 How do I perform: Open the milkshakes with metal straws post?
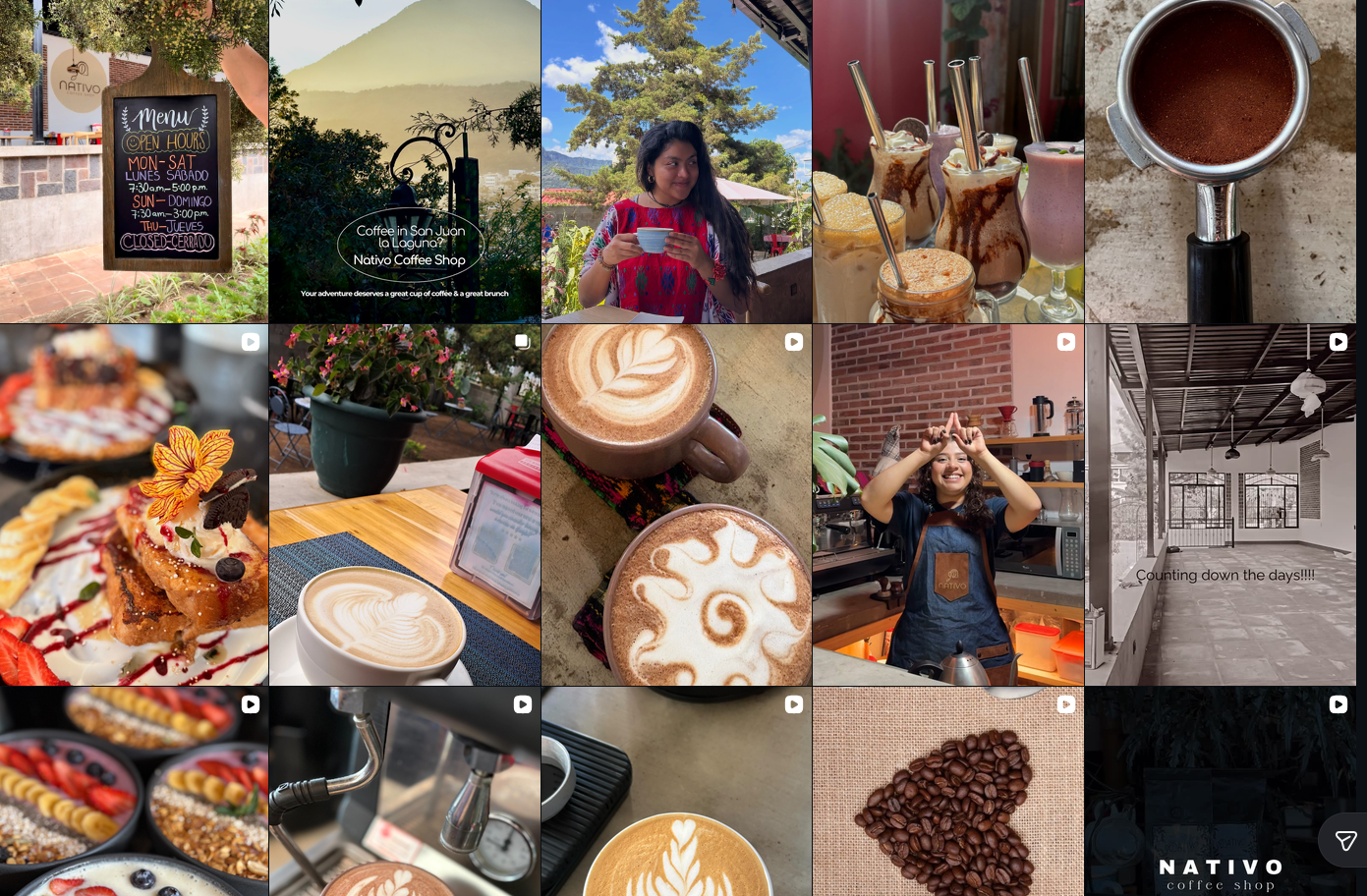point(948,161)
